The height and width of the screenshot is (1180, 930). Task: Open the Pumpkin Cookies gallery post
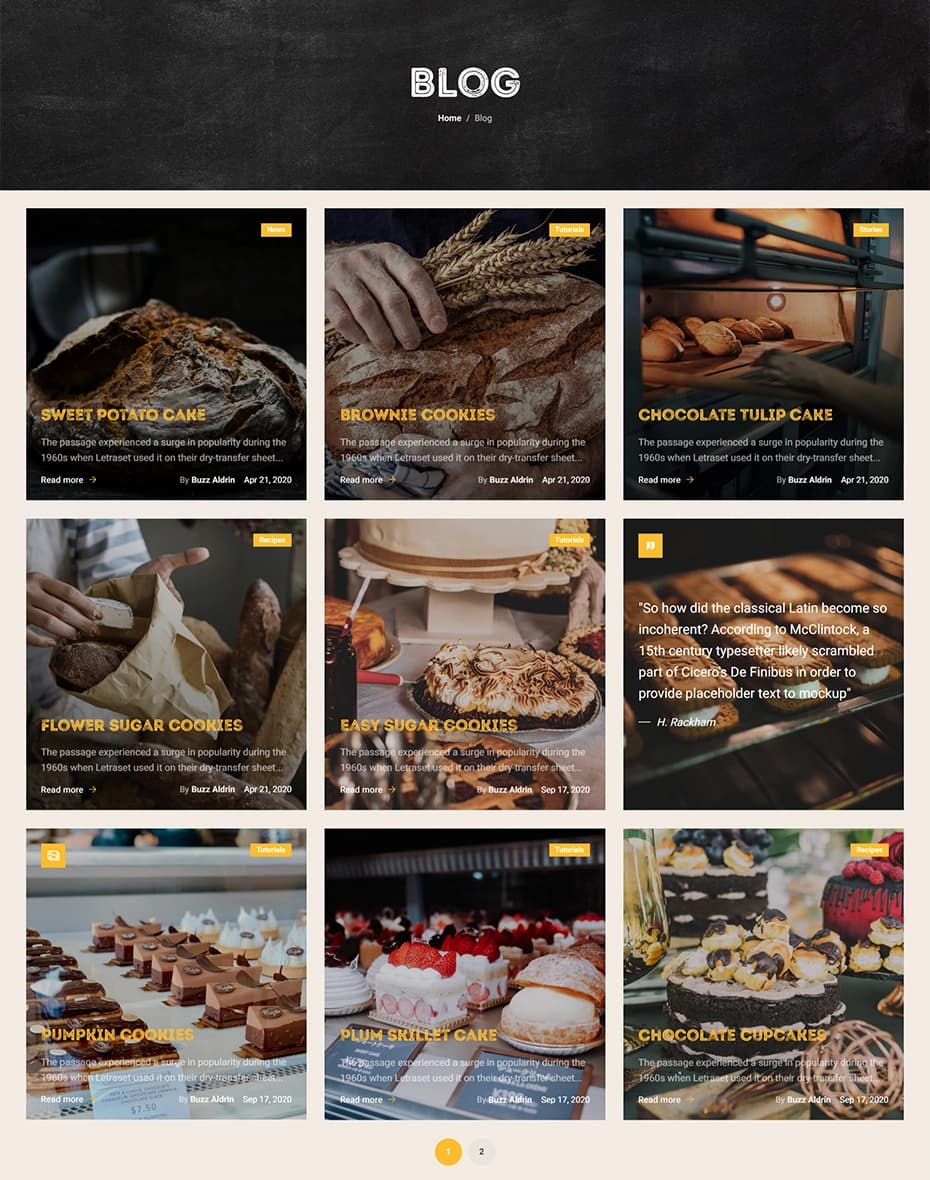point(117,1035)
